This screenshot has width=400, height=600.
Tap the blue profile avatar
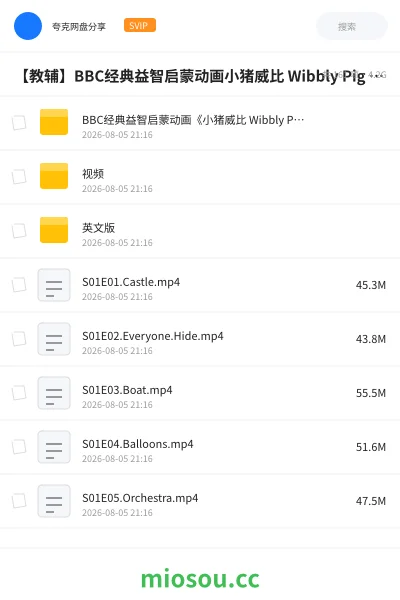click(28, 26)
